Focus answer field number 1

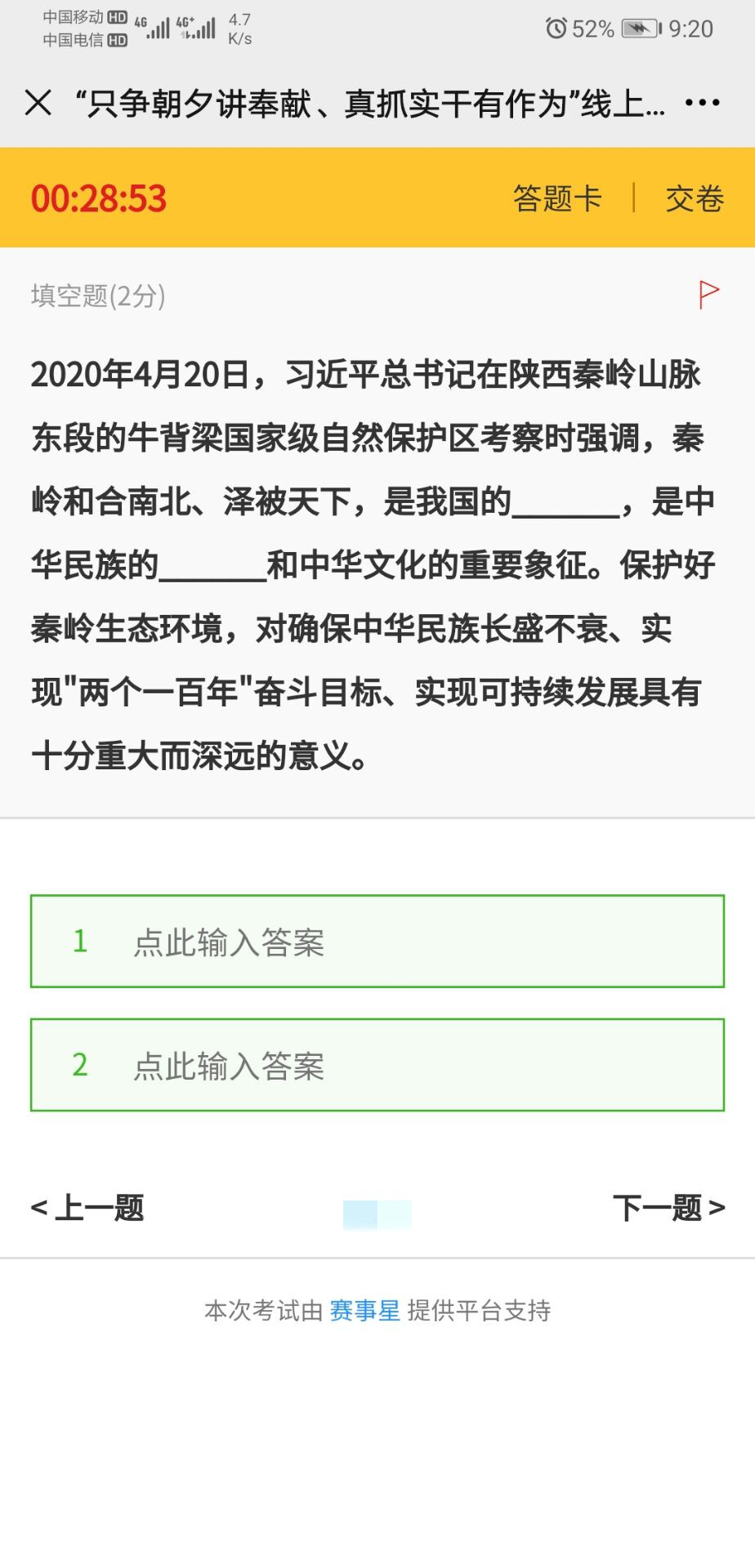(377, 942)
